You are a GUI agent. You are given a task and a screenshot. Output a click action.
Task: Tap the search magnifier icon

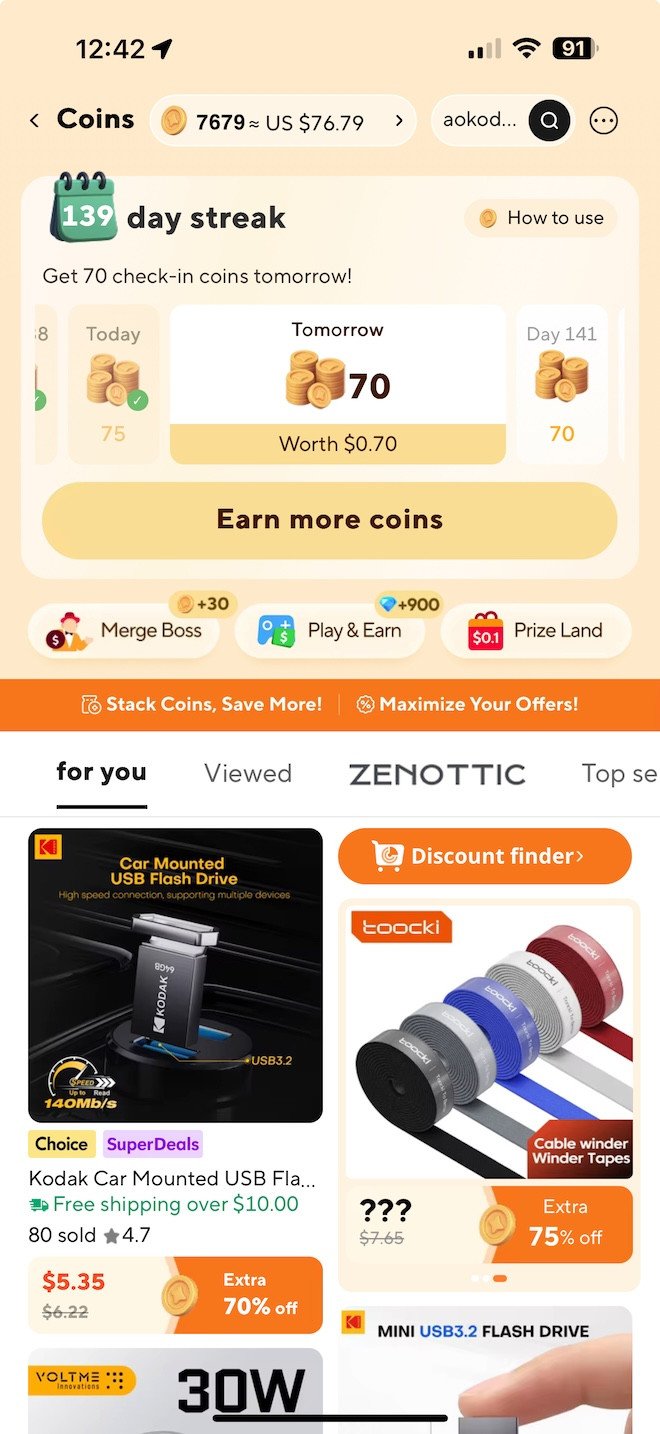click(x=549, y=121)
